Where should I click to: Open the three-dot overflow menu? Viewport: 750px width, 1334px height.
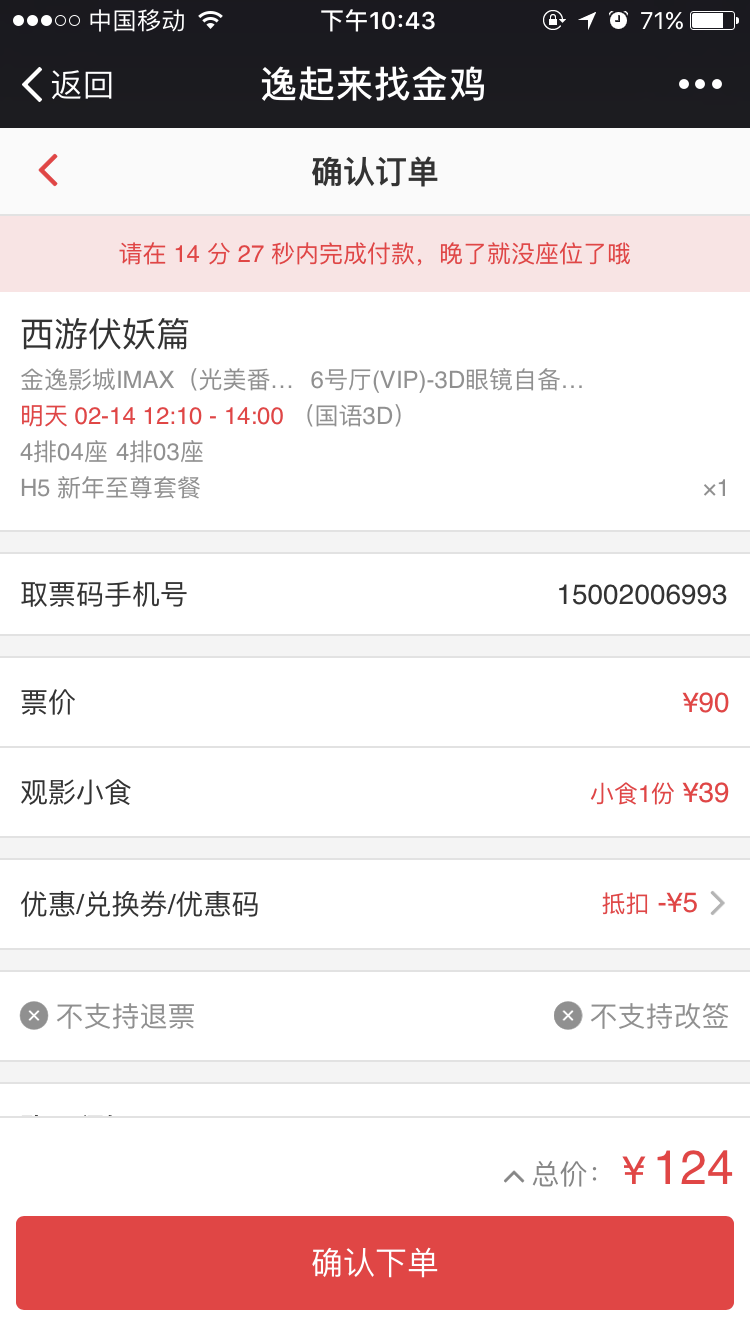coord(700,85)
